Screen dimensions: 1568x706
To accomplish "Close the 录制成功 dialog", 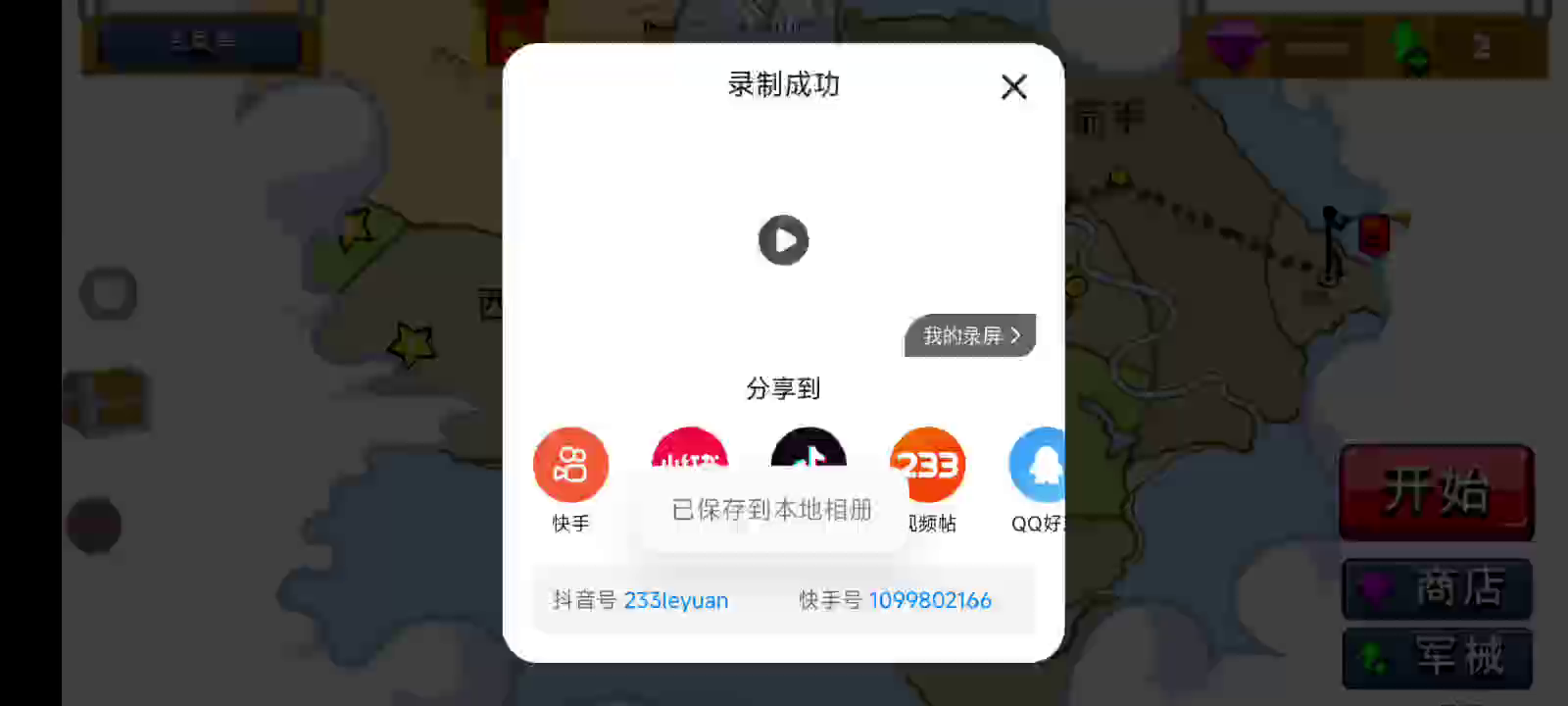I will [1014, 87].
